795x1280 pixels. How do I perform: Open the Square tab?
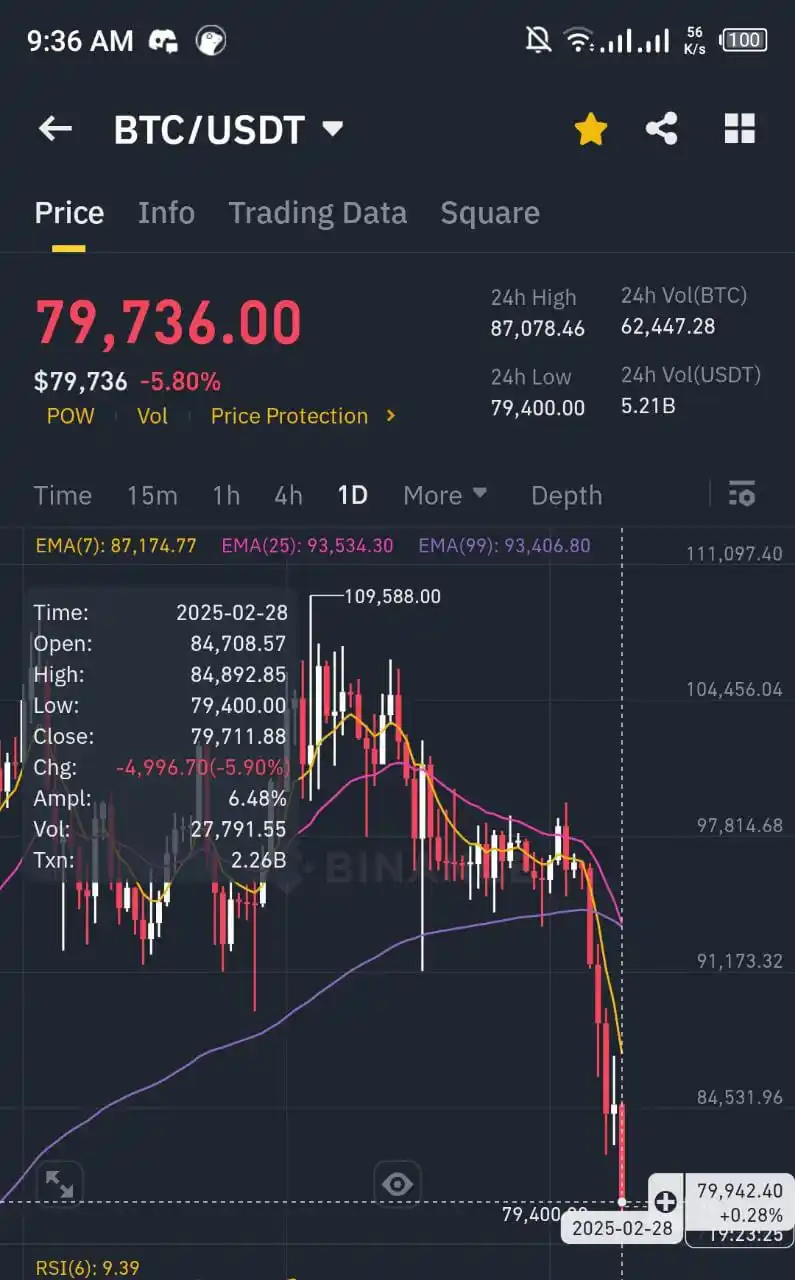point(489,212)
